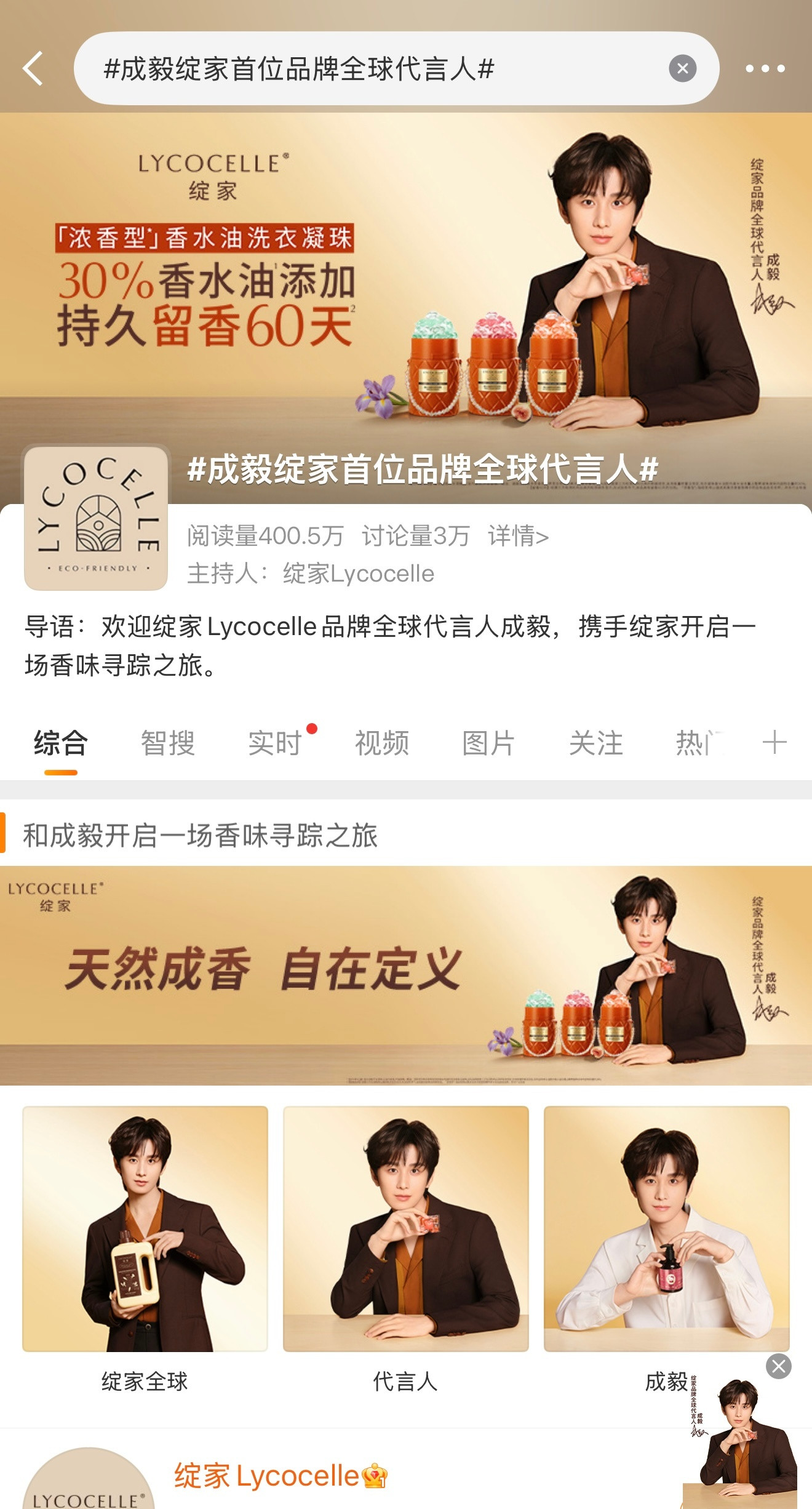Click the back arrow to return
This screenshot has width=812, height=1509.
click(35, 70)
